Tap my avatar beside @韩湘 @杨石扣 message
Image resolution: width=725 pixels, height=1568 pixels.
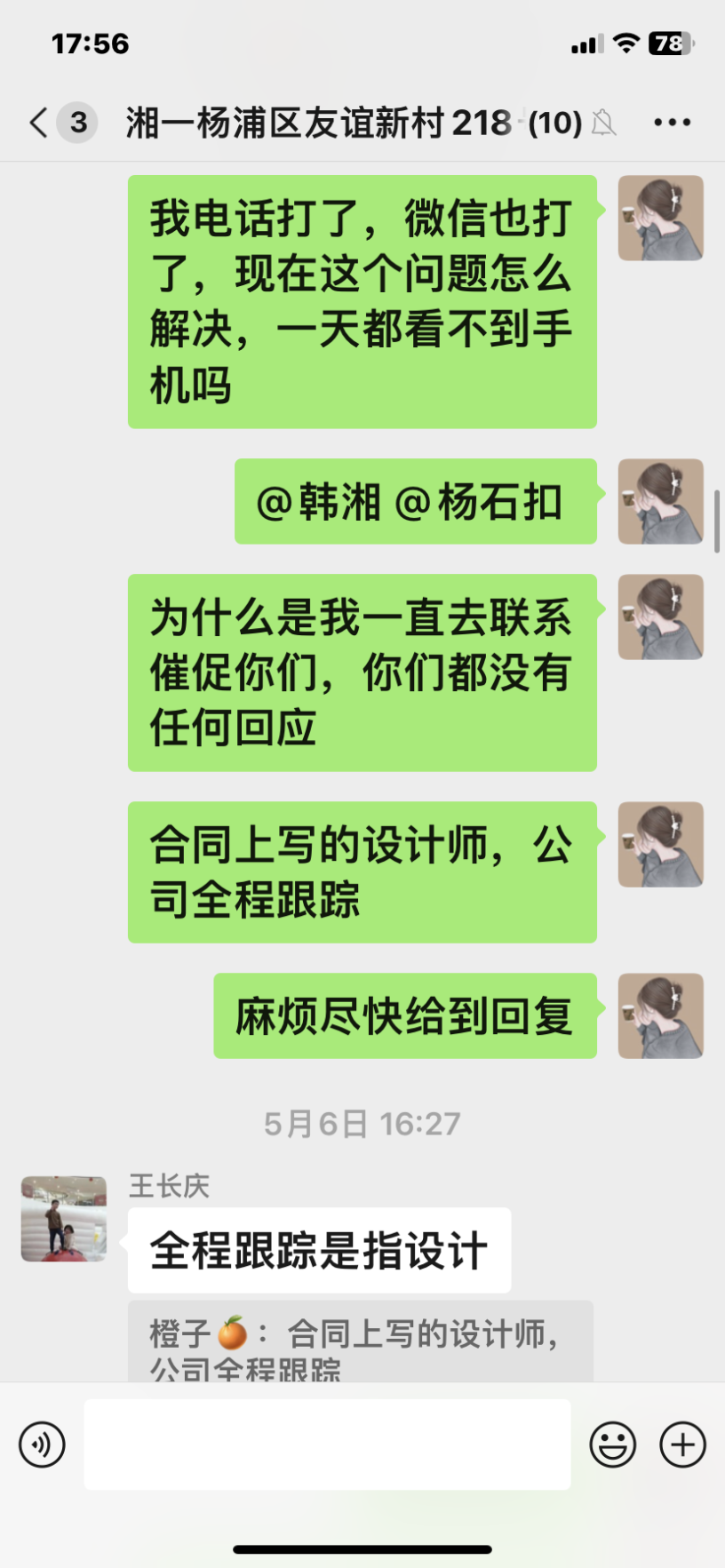click(x=660, y=501)
